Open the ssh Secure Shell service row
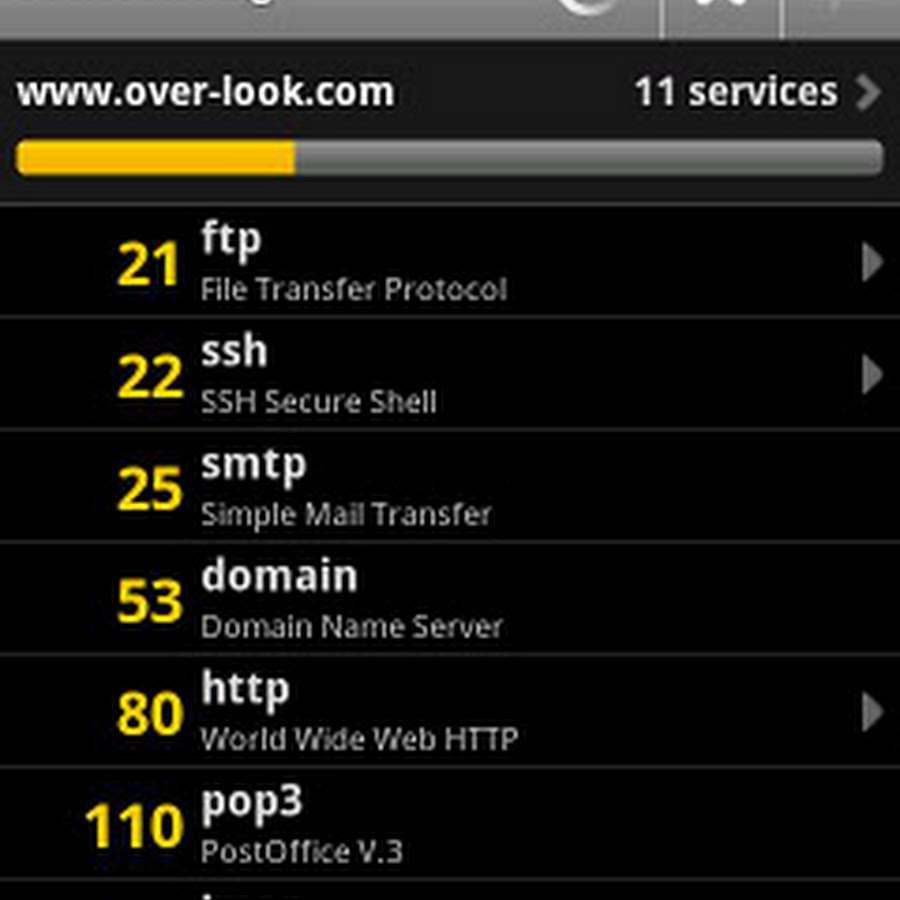The height and width of the screenshot is (900, 900). (x=450, y=375)
